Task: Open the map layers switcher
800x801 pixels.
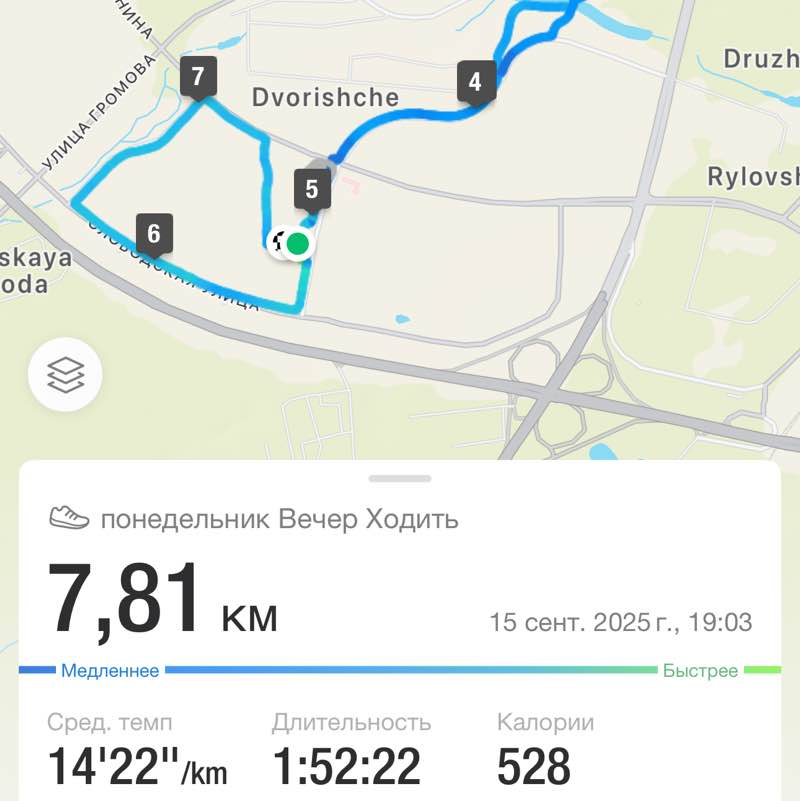Action: click(x=67, y=373)
